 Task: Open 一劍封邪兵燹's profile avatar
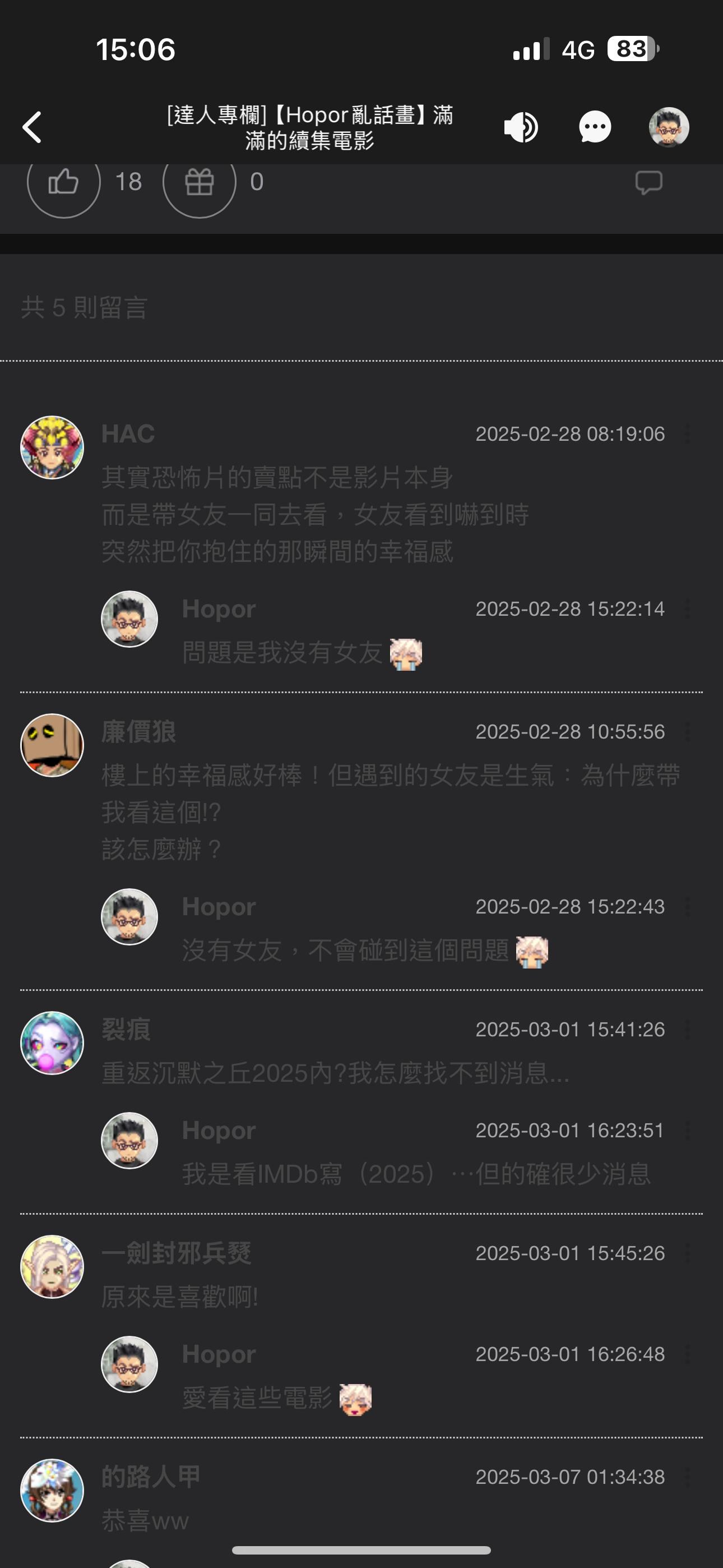(x=52, y=1267)
